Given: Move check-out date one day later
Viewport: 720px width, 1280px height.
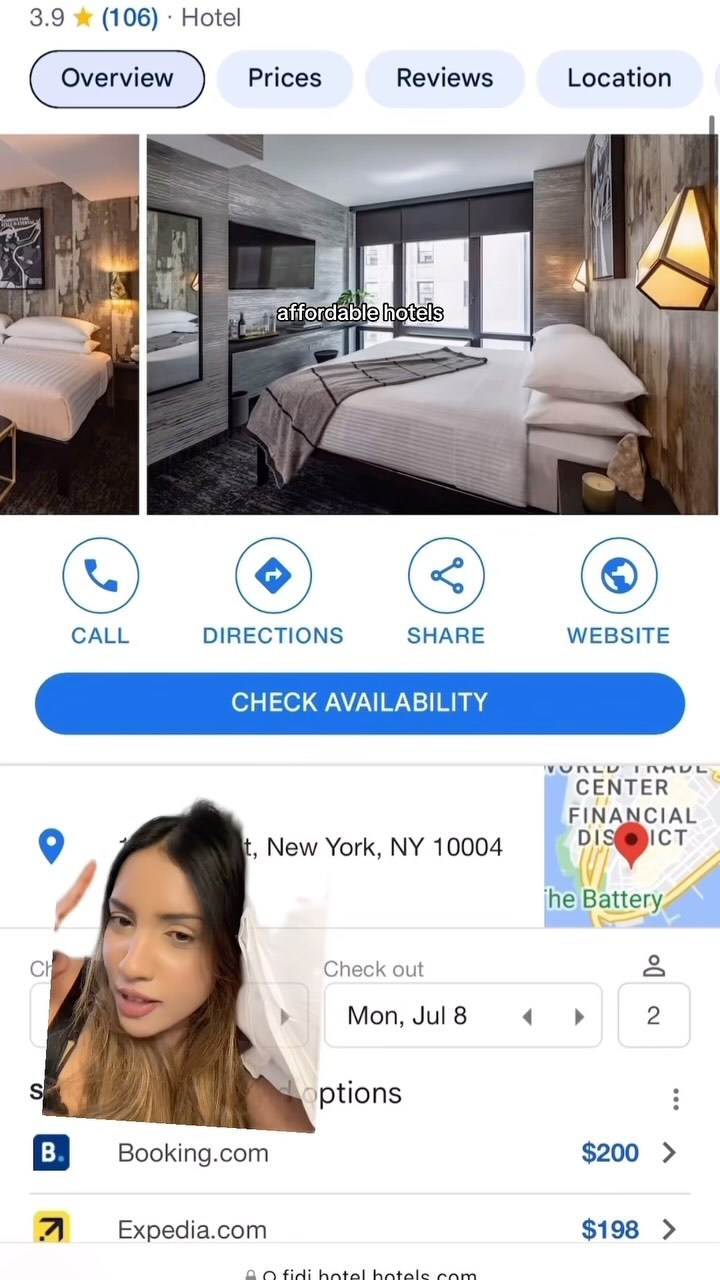Looking at the screenshot, I should coord(579,1016).
